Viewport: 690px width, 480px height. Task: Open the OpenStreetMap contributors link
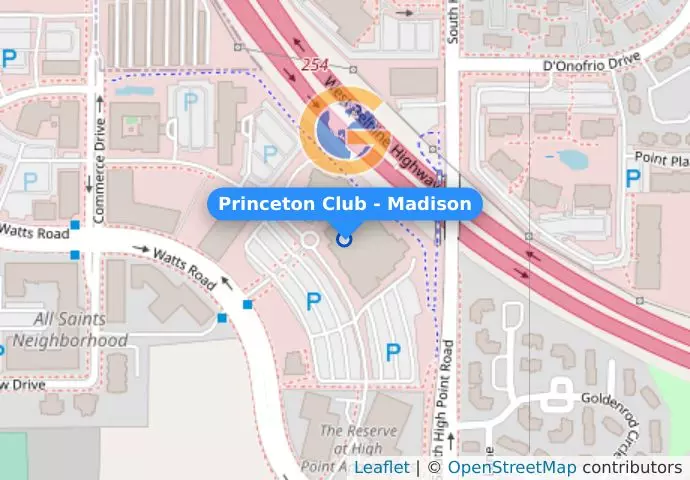511,467
